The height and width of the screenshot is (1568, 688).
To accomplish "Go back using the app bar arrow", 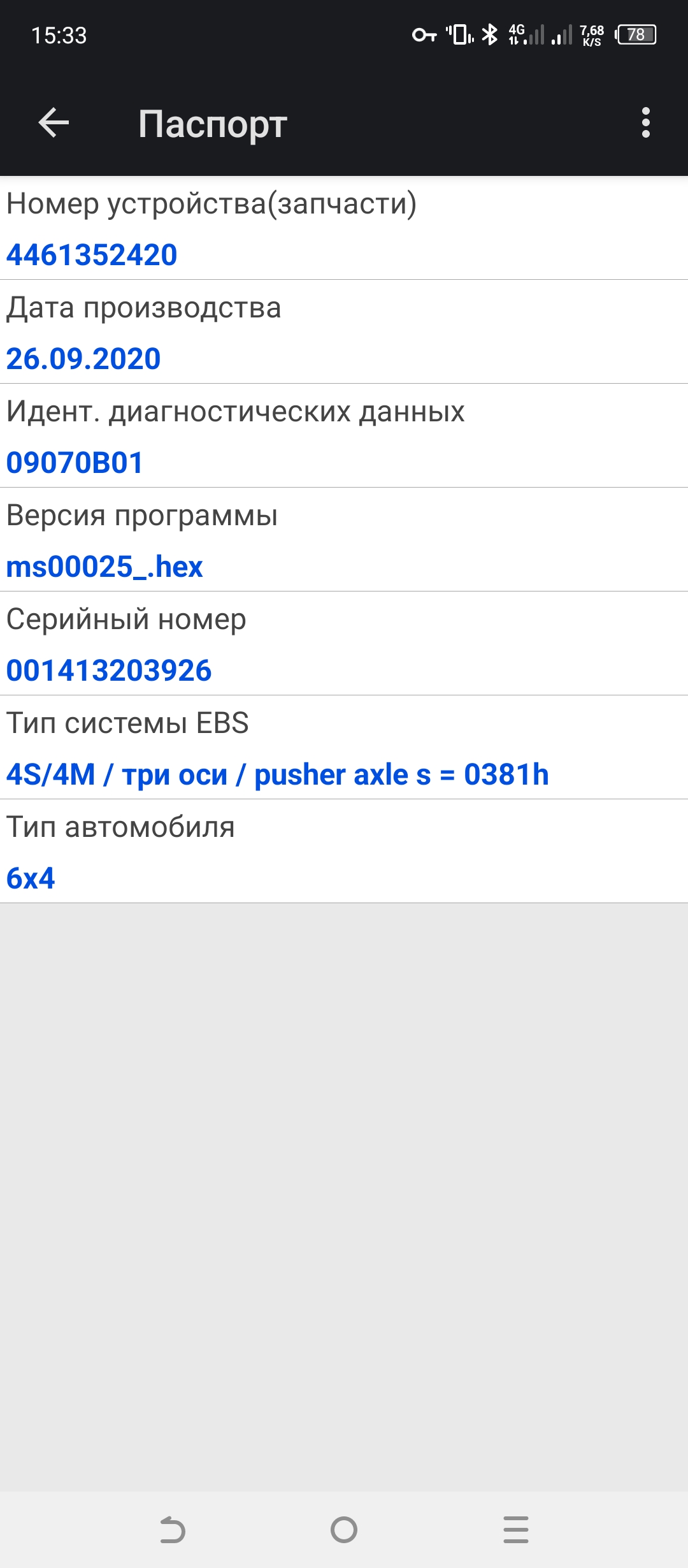I will point(54,123).
